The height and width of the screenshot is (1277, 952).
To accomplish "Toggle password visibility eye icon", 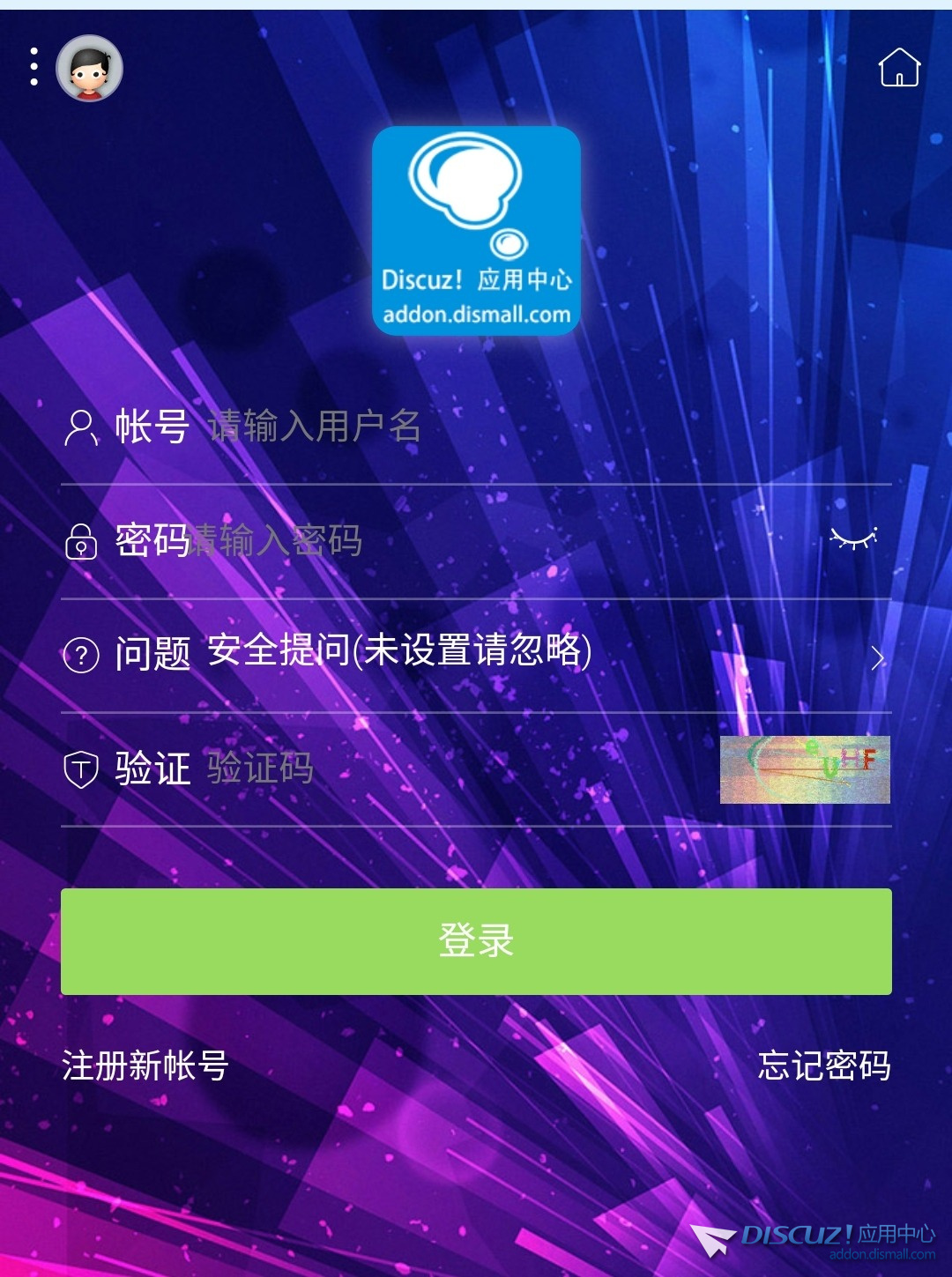I will [853, 538].
